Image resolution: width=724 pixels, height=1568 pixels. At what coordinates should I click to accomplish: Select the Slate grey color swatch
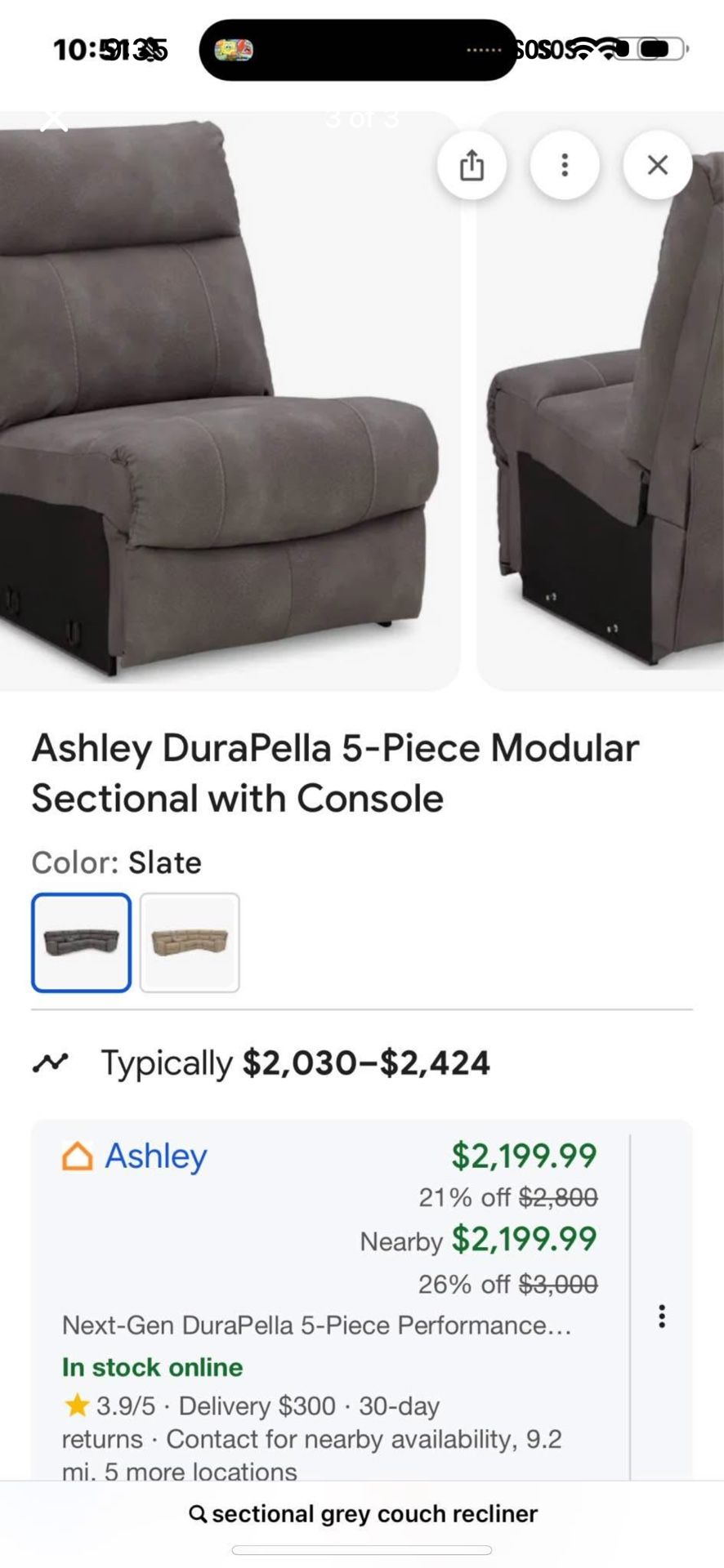click(82, 942)
